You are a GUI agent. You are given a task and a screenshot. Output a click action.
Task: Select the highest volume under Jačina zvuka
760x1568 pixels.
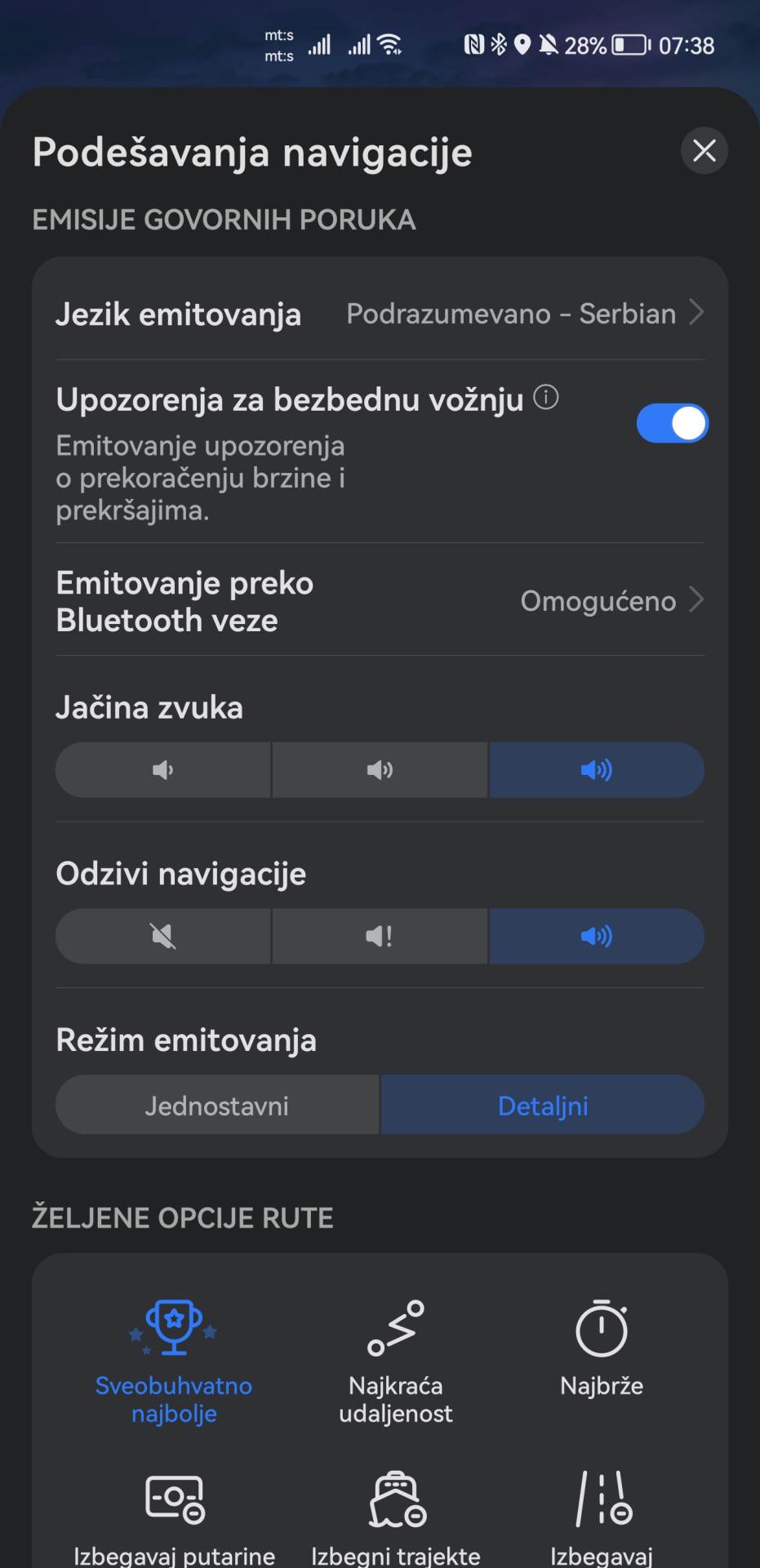(x=597, y=769)
